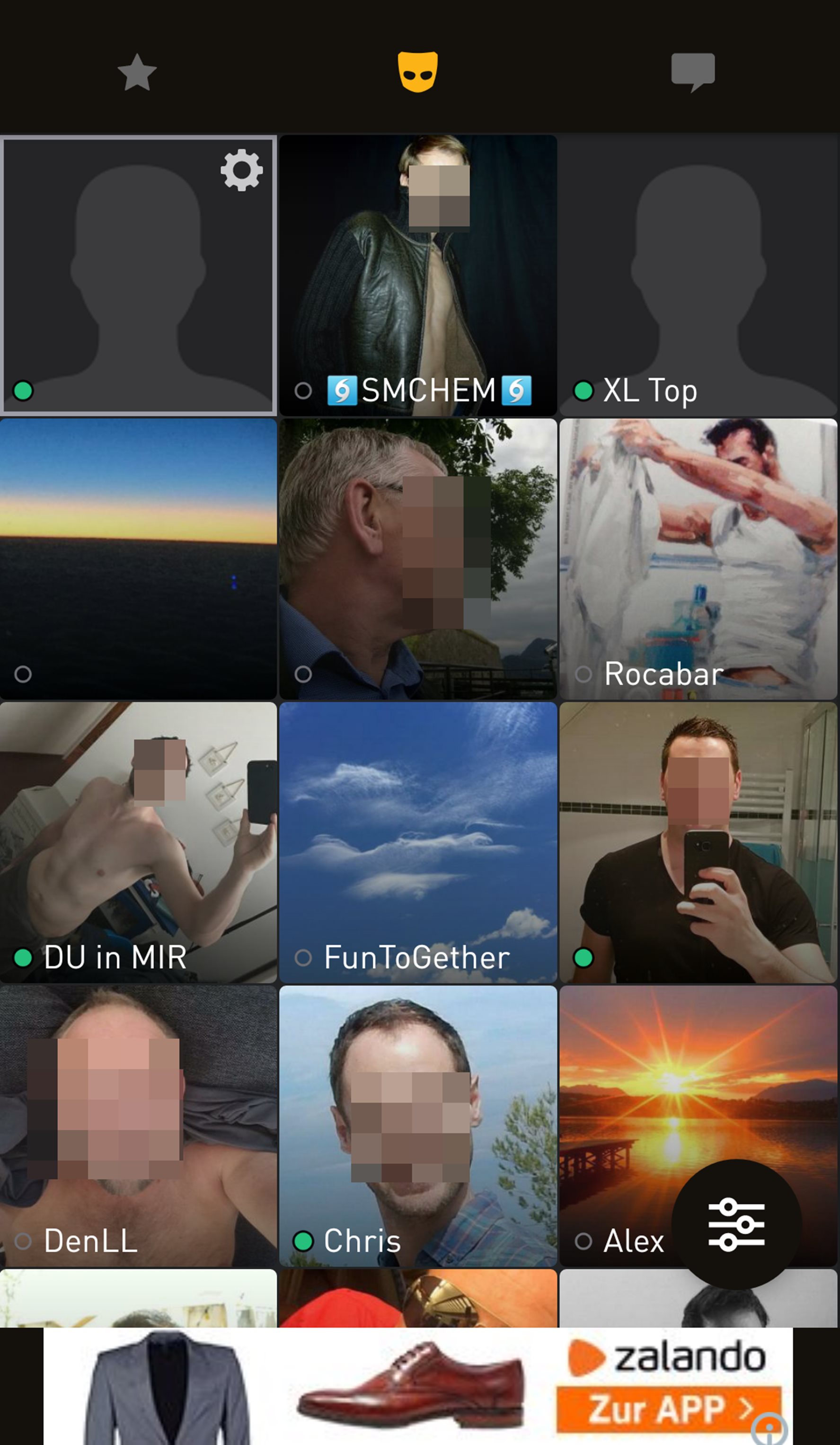The width and height of the screenshot is (840, 1445).
Task: Toggle the green online dot on XL Top
Action: tap(584, 391)
